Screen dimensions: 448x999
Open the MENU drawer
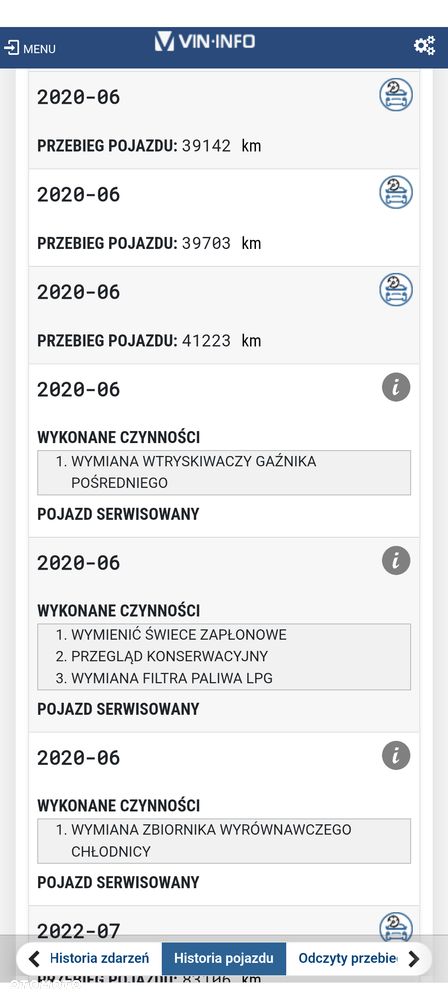(30, 48)
